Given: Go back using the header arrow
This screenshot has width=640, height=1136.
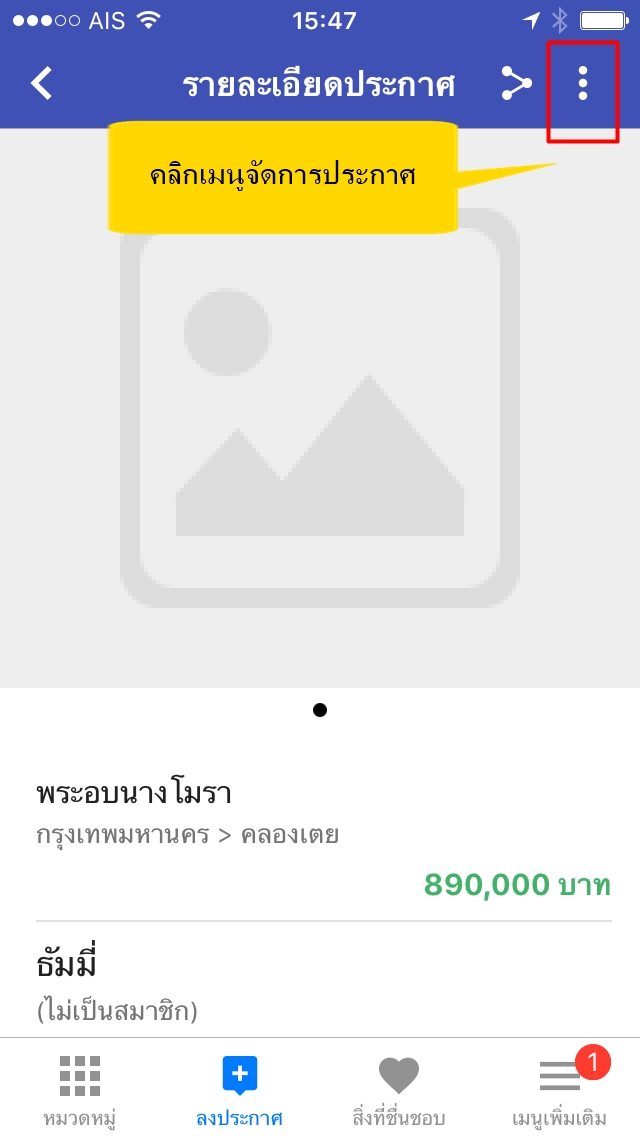Looking at the screenshot, I should [41, 83].
